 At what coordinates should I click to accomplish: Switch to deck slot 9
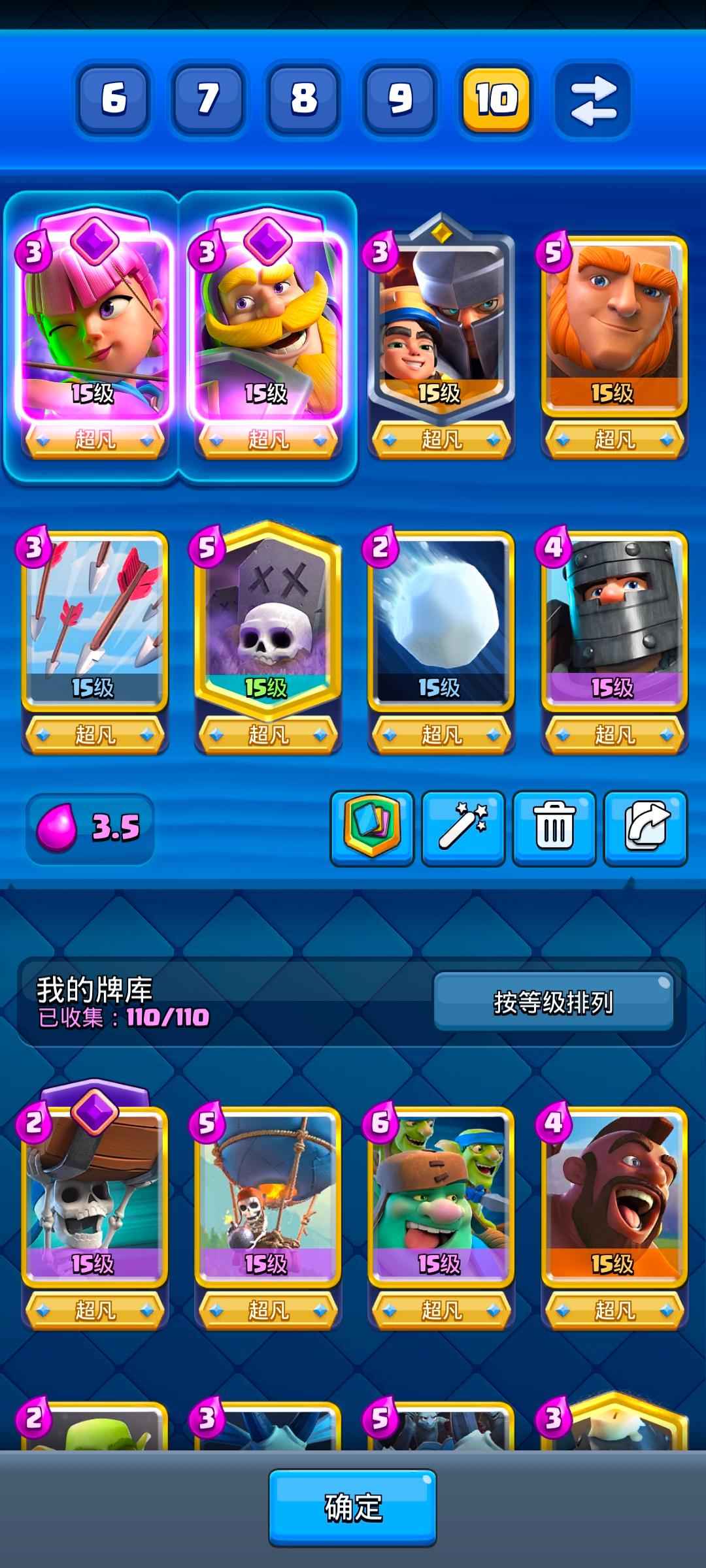[399, 99]
